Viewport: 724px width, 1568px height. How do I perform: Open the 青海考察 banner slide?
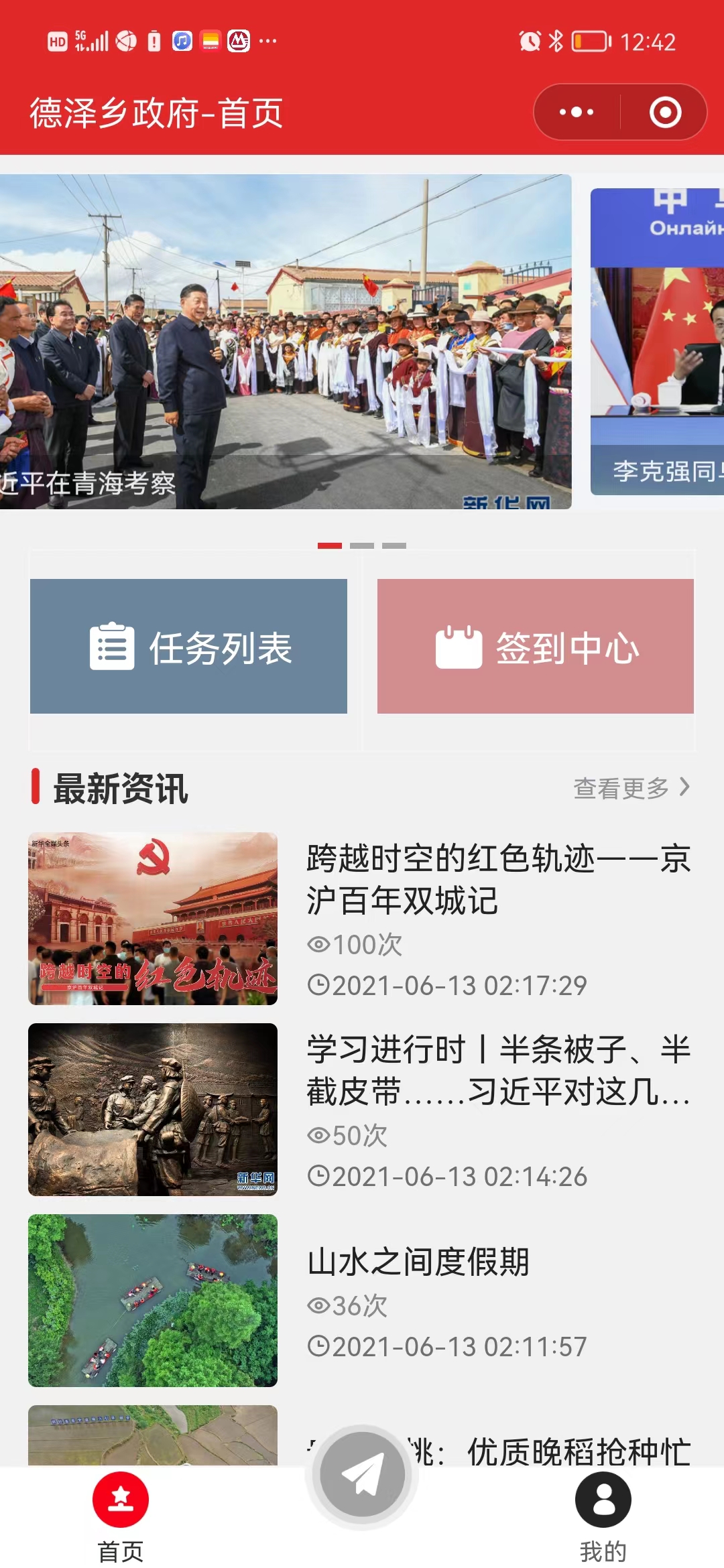pyautogui.click(x=286, y=342)
